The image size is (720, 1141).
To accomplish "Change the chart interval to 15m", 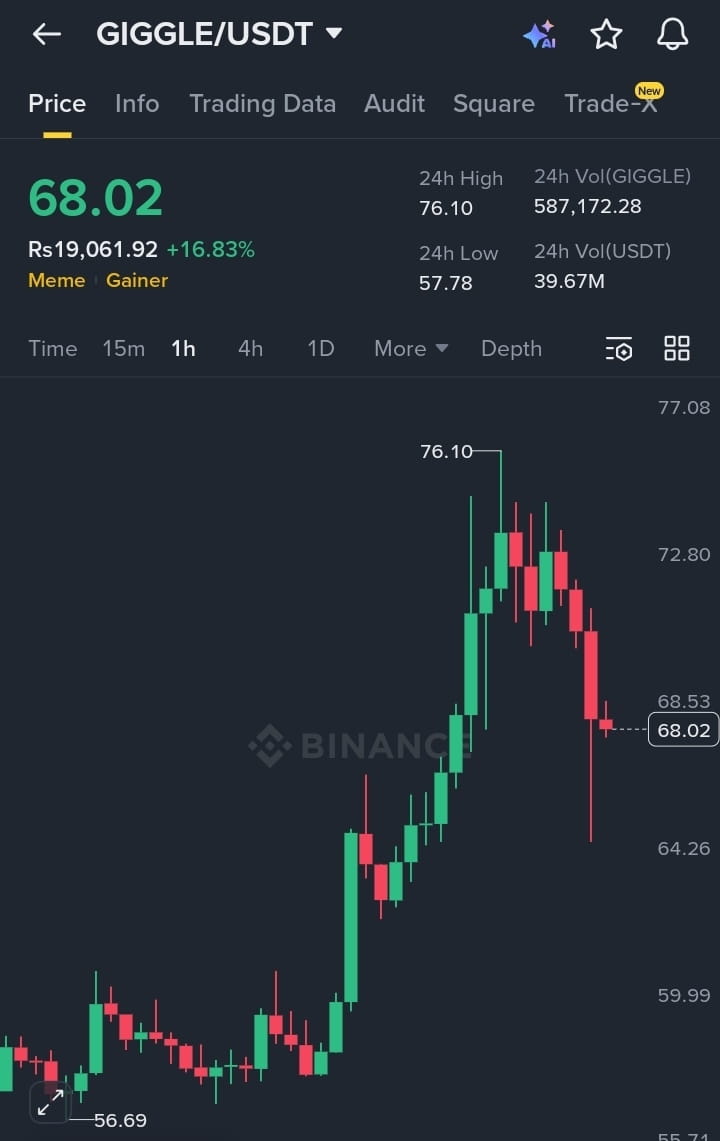I will (123, 348).
